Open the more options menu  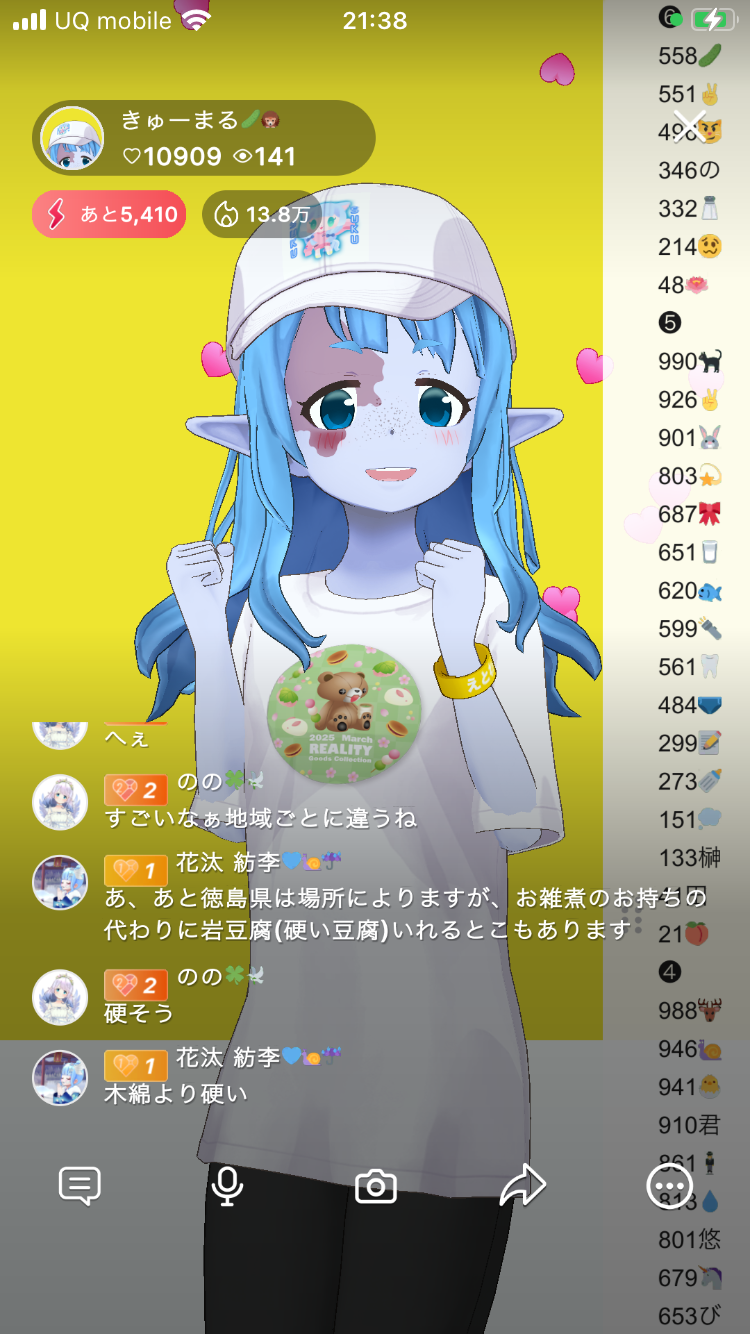point(667,1187)
